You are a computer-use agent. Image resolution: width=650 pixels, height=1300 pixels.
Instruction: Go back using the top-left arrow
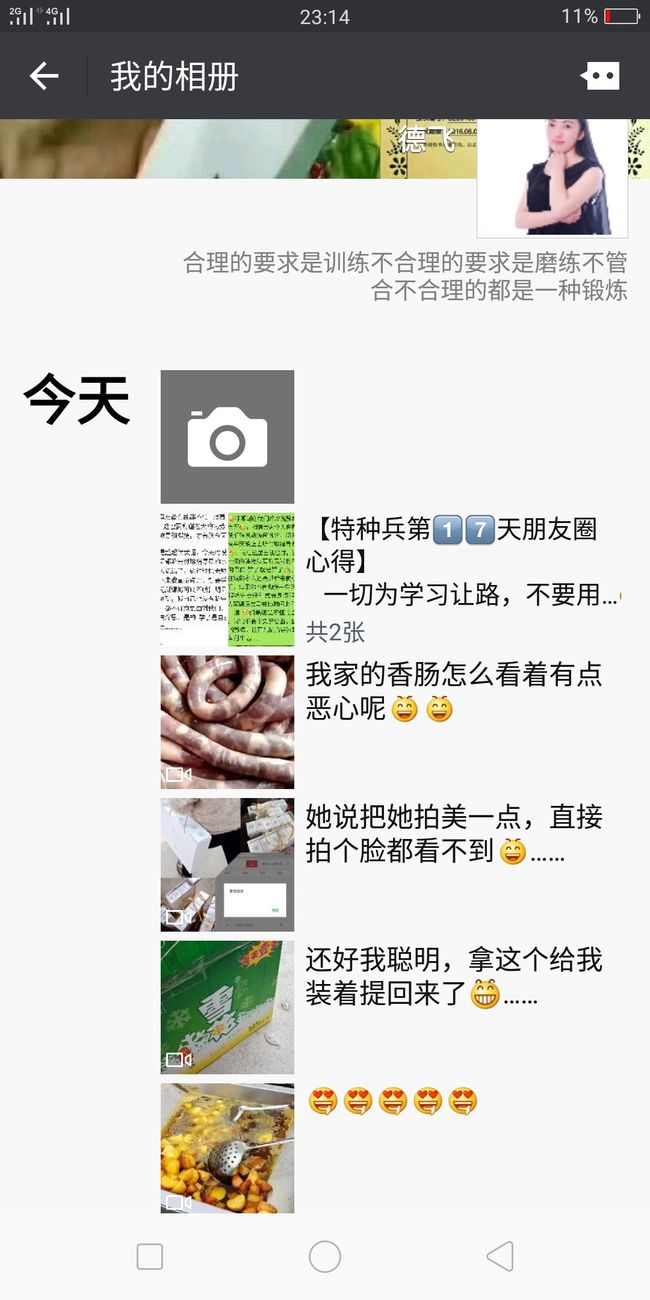[44, 76]
